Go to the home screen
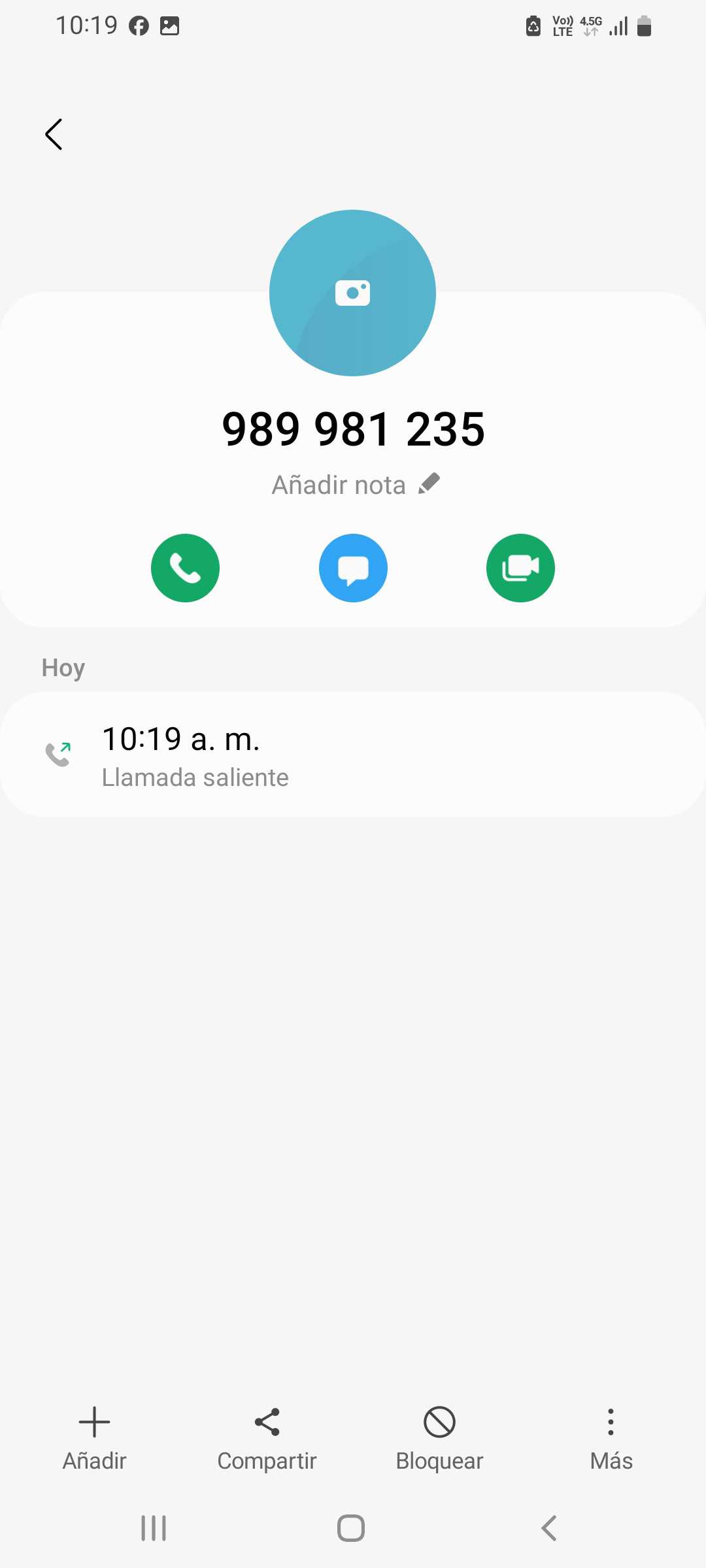The height and width of the screenshot is (1568, 706). click(351, 1528)
